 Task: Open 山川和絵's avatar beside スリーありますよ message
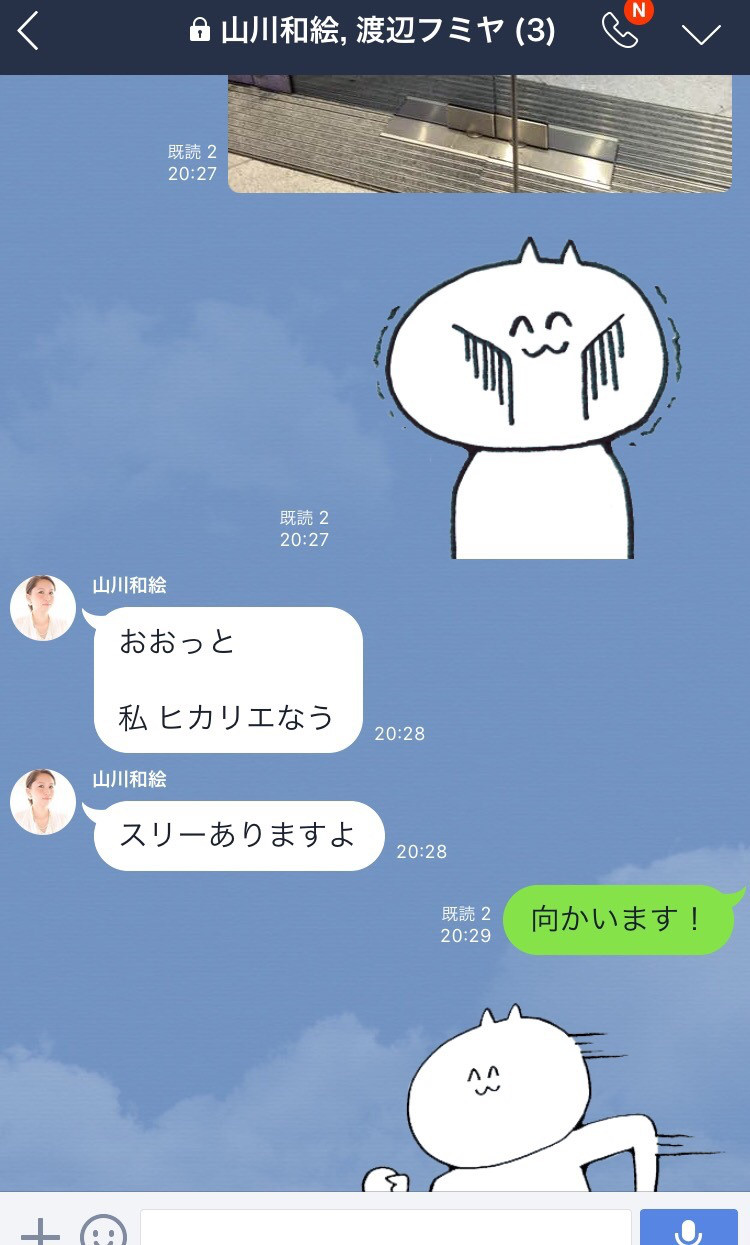pyautogui.click(x=43, y=802)
